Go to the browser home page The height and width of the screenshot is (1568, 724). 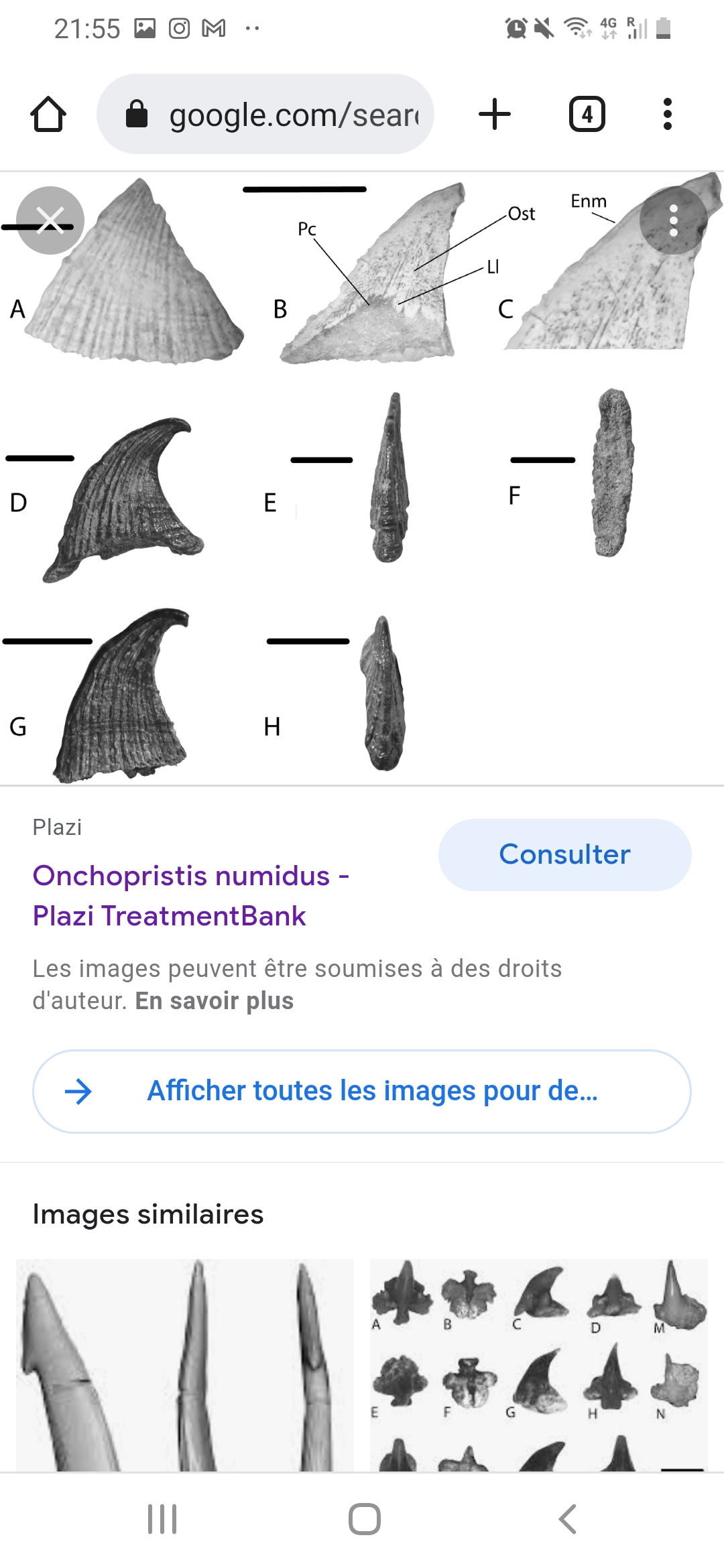click(48, 115)
